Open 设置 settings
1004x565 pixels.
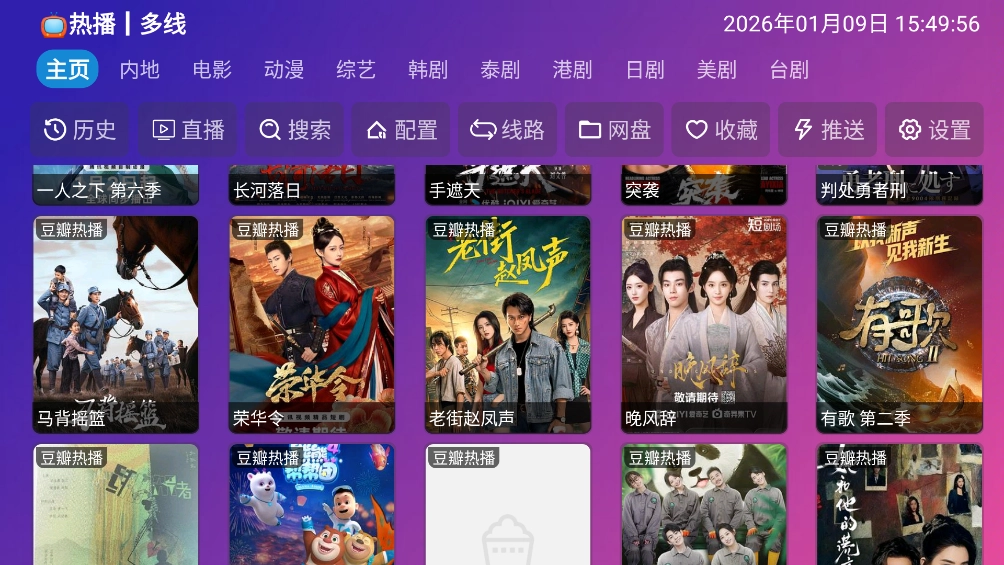[x=934, y=130]
